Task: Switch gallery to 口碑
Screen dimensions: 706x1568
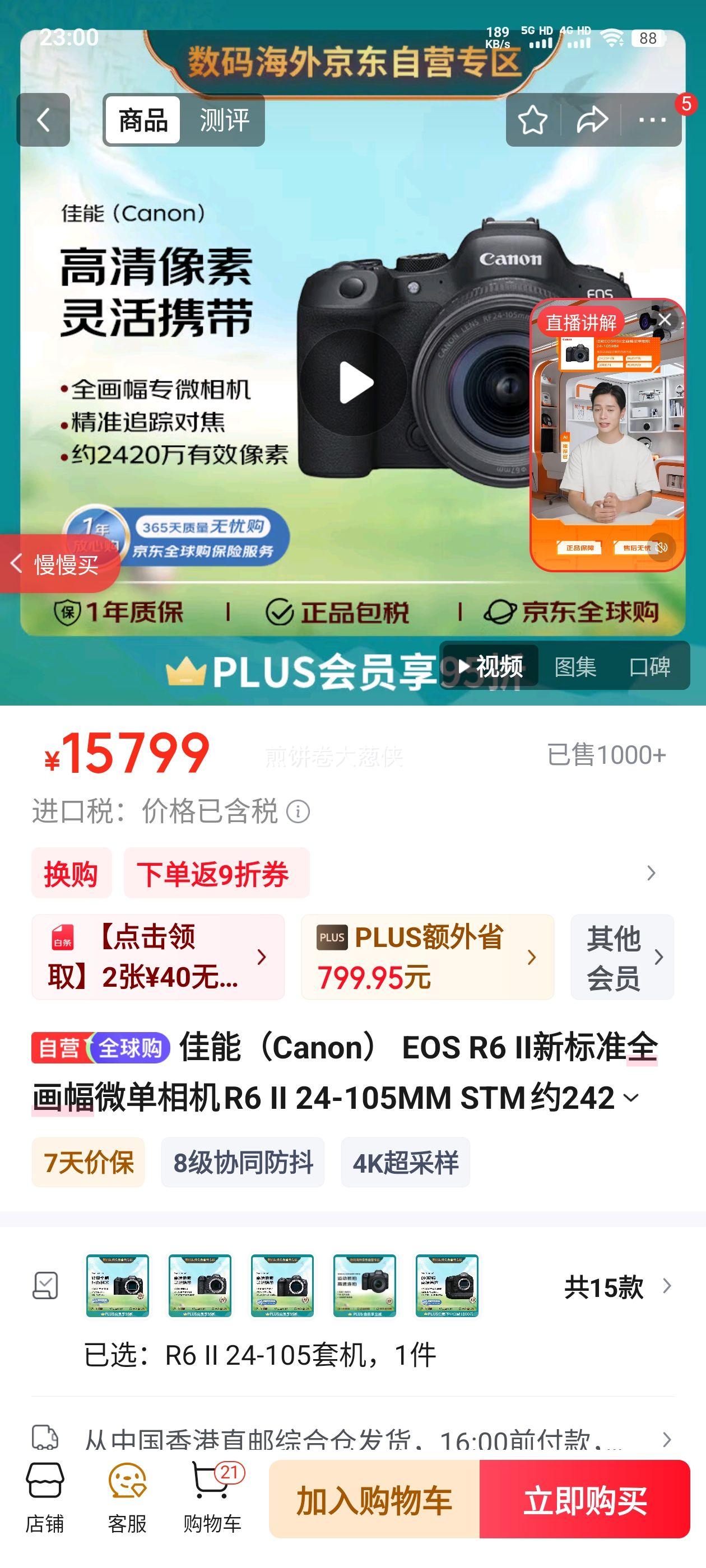Action: pos(649,666)
